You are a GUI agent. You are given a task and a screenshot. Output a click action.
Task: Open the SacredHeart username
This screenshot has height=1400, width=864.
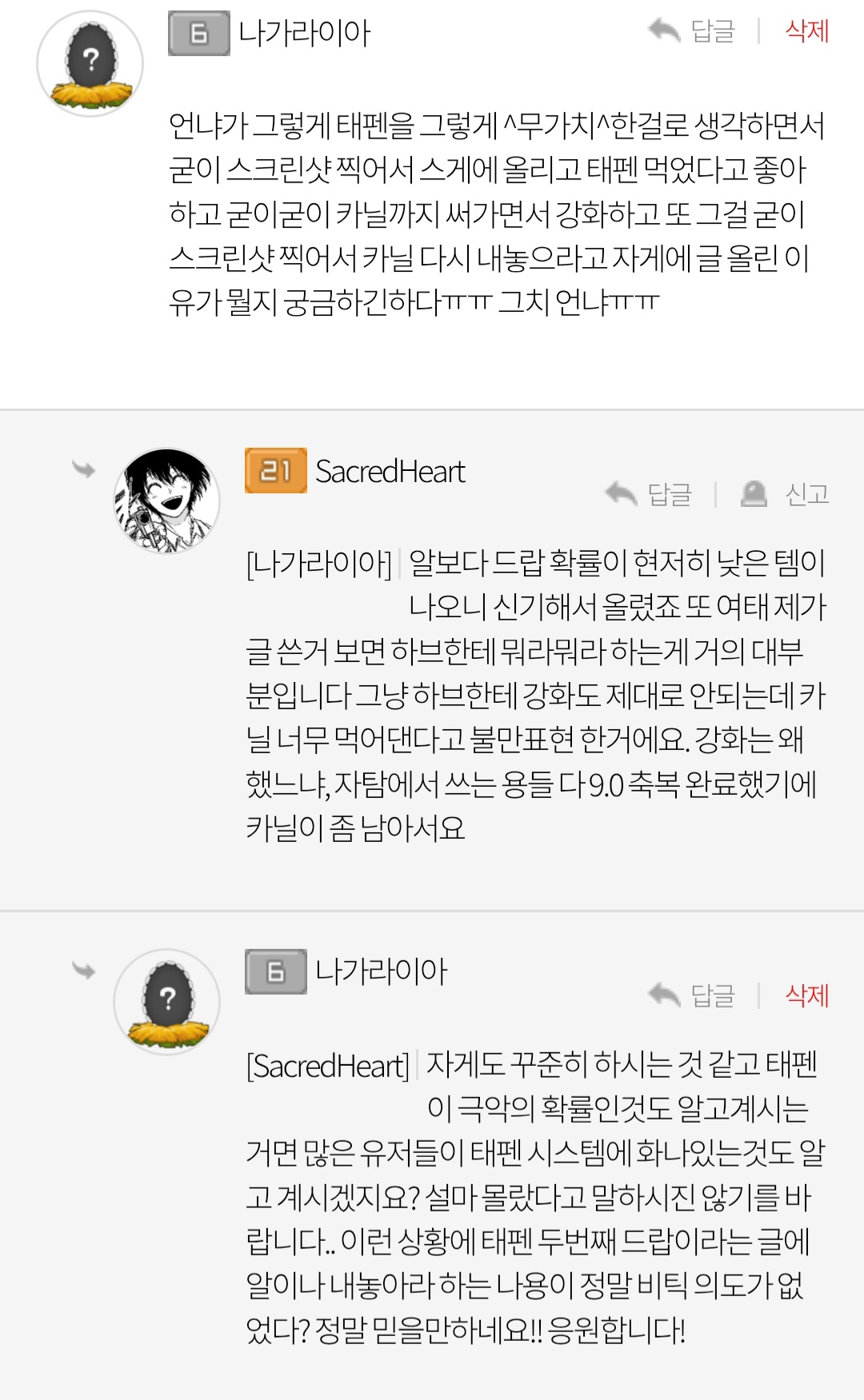point(390,472)
